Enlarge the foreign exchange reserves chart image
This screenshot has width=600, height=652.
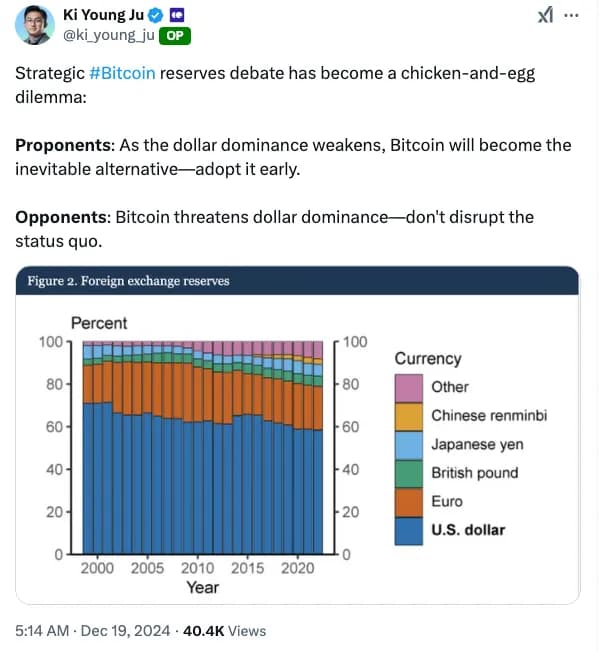coord(297,435)
